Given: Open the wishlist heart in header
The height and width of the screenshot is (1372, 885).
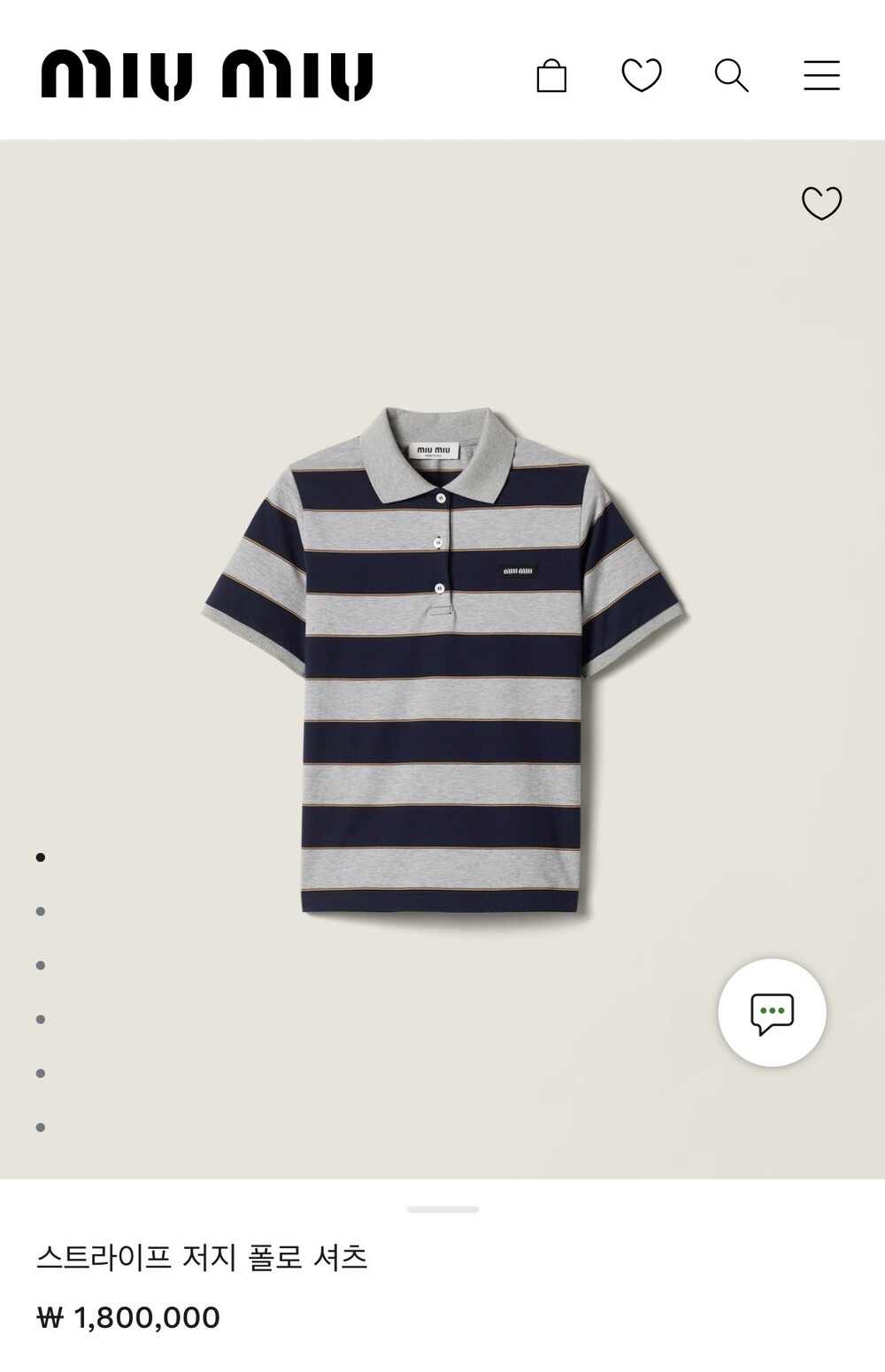Looking at the screenshot, I should coord(642,75).
